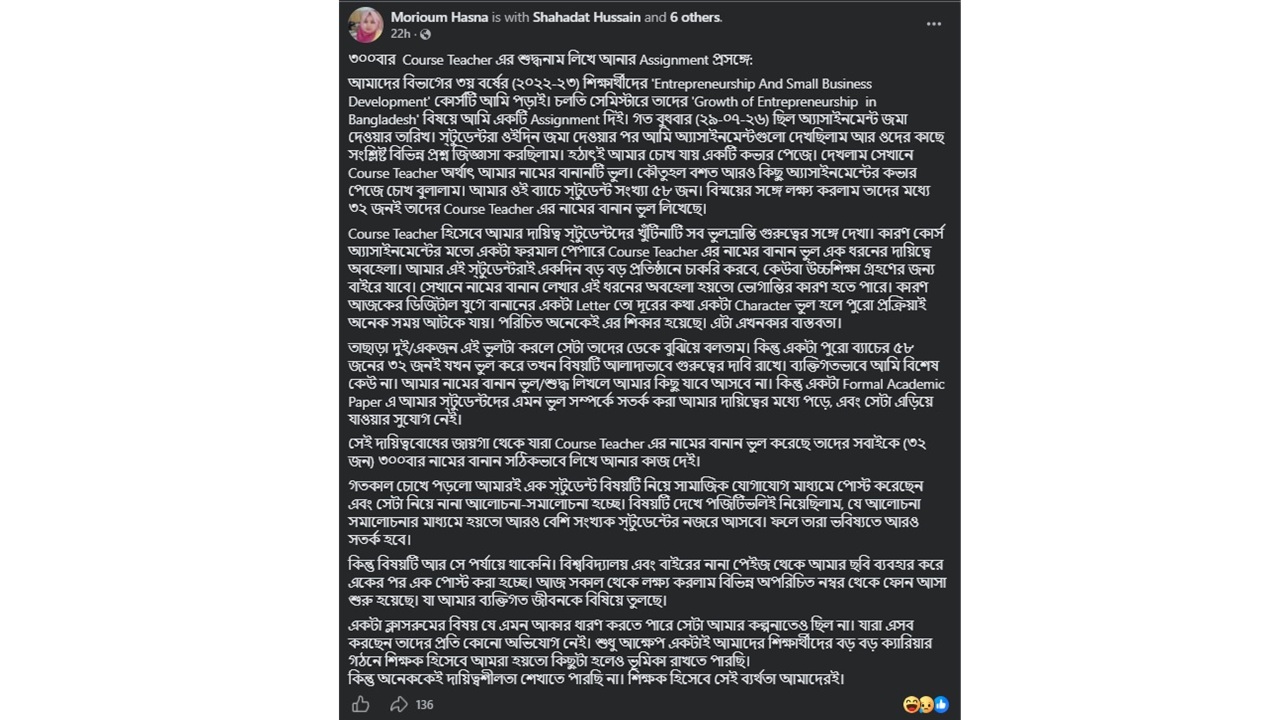Viewport: 1280px width, 720px height.
Task: View who reacted to the post
Action: coord(926,704)
